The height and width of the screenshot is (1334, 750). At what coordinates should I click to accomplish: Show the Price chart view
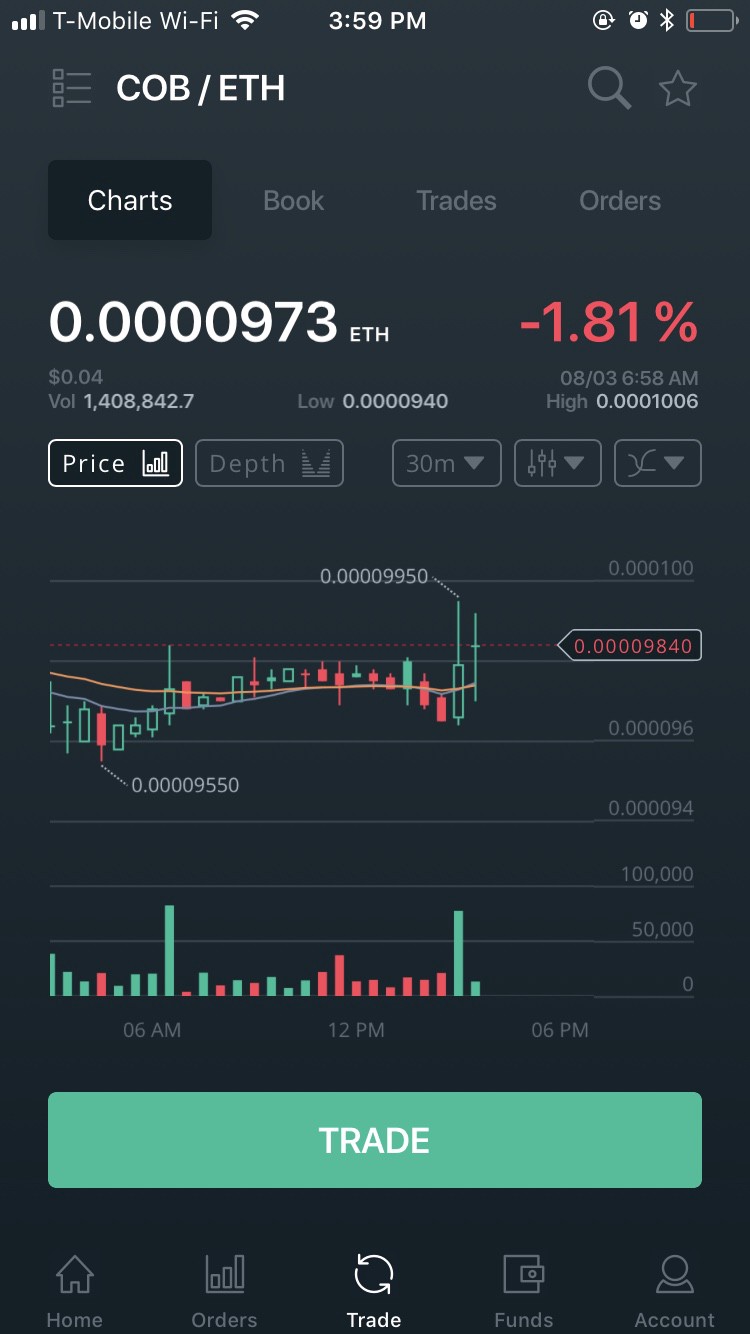point(115,463)
